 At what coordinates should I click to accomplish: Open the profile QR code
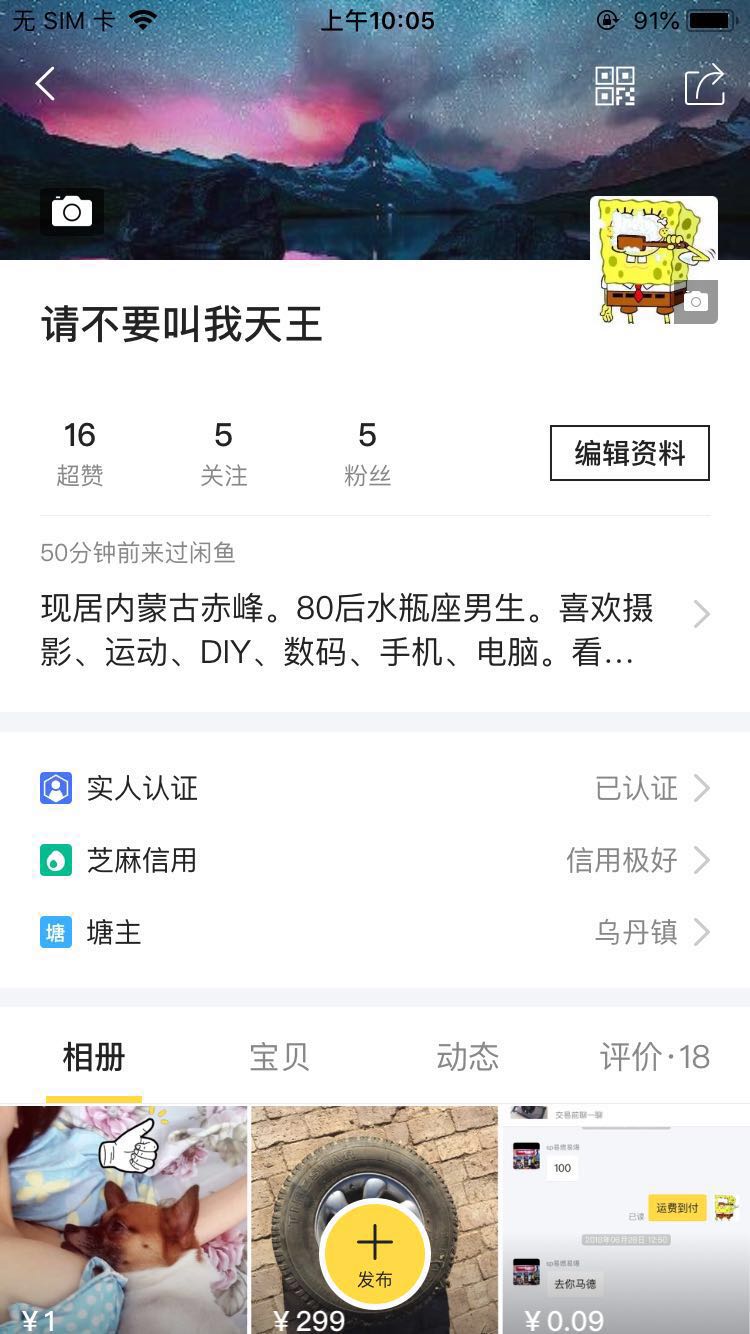tap(615, 86)
